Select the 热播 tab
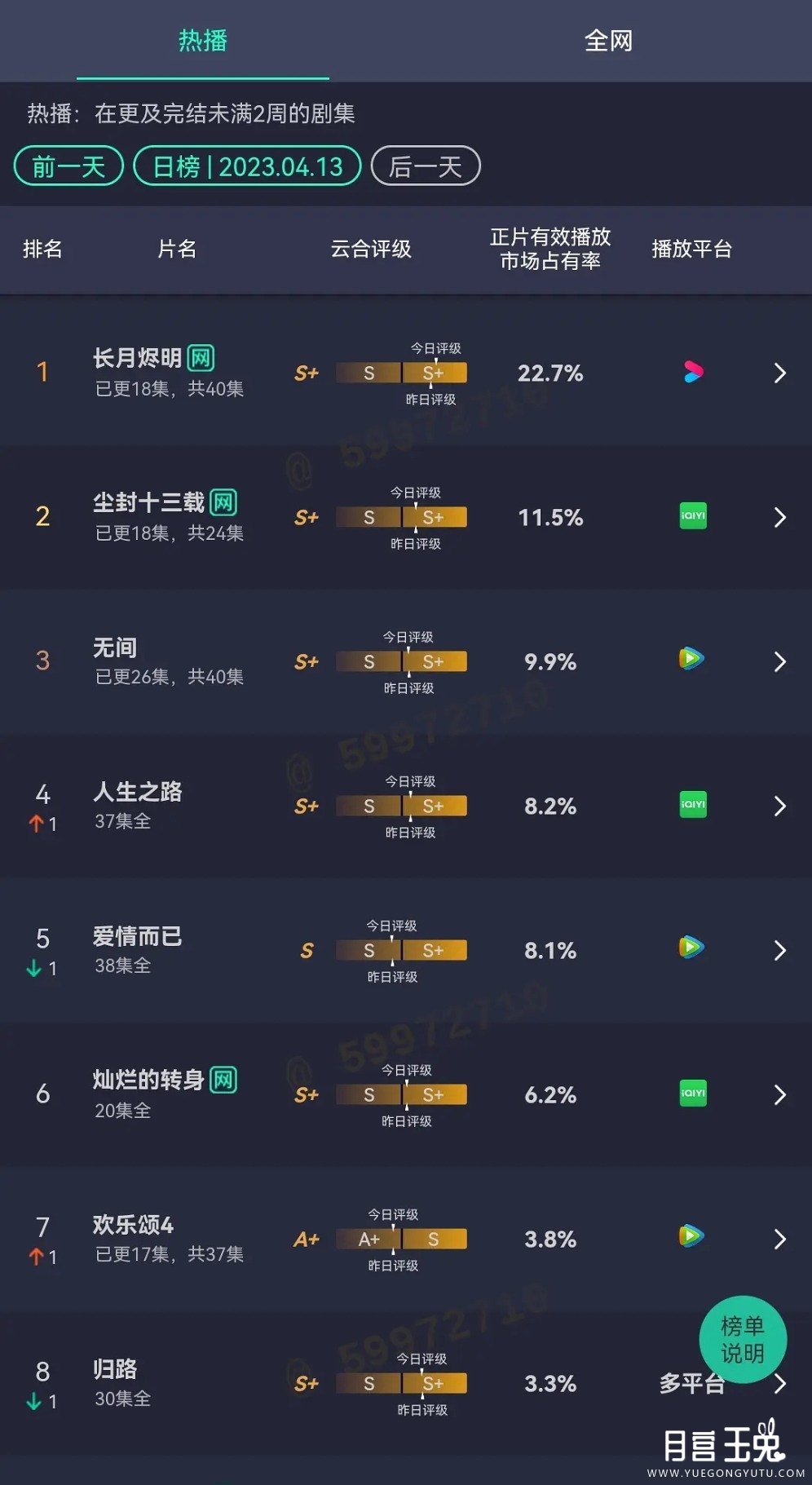 203,41
